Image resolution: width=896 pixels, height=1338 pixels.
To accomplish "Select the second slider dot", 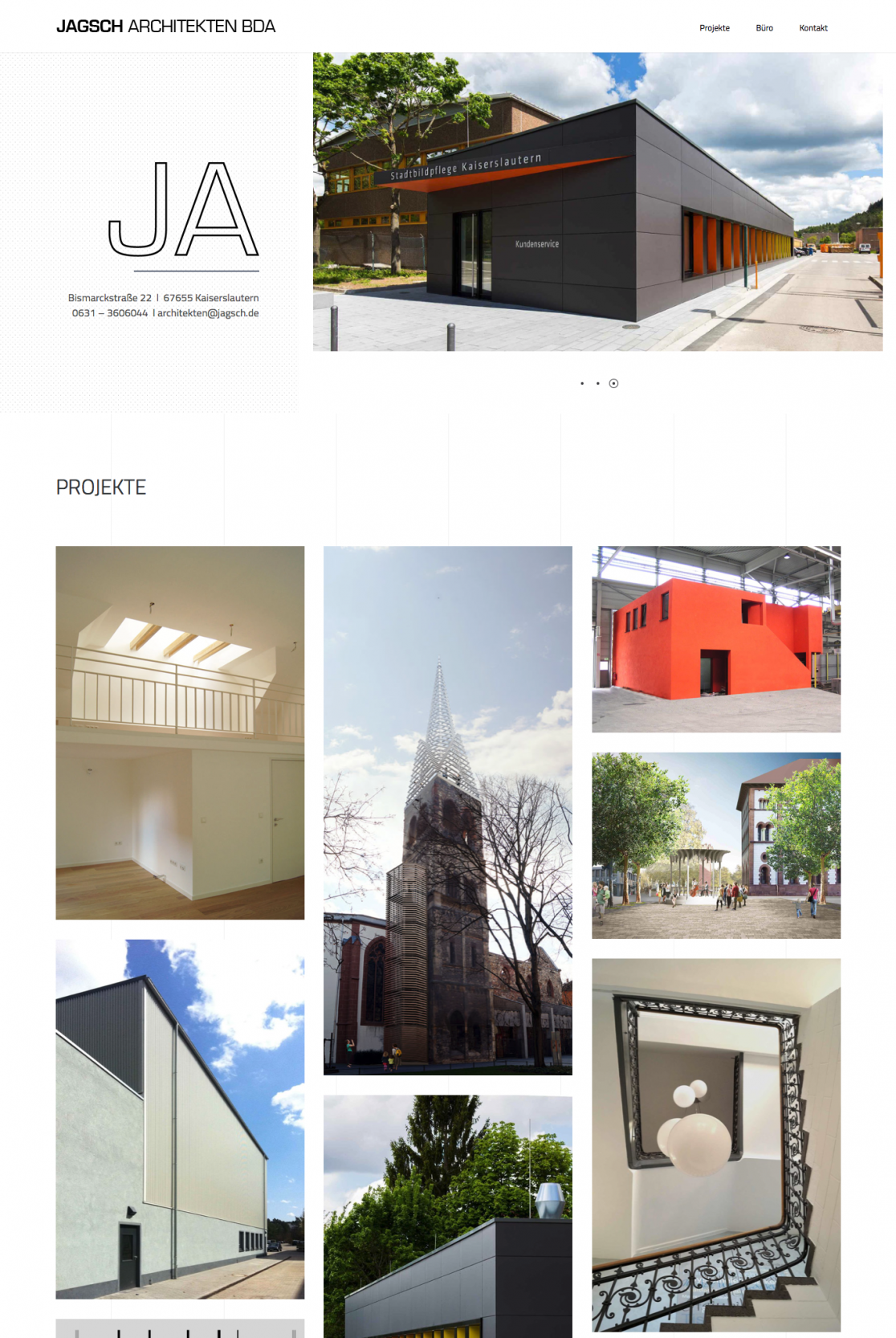I will tap(598, 384).
